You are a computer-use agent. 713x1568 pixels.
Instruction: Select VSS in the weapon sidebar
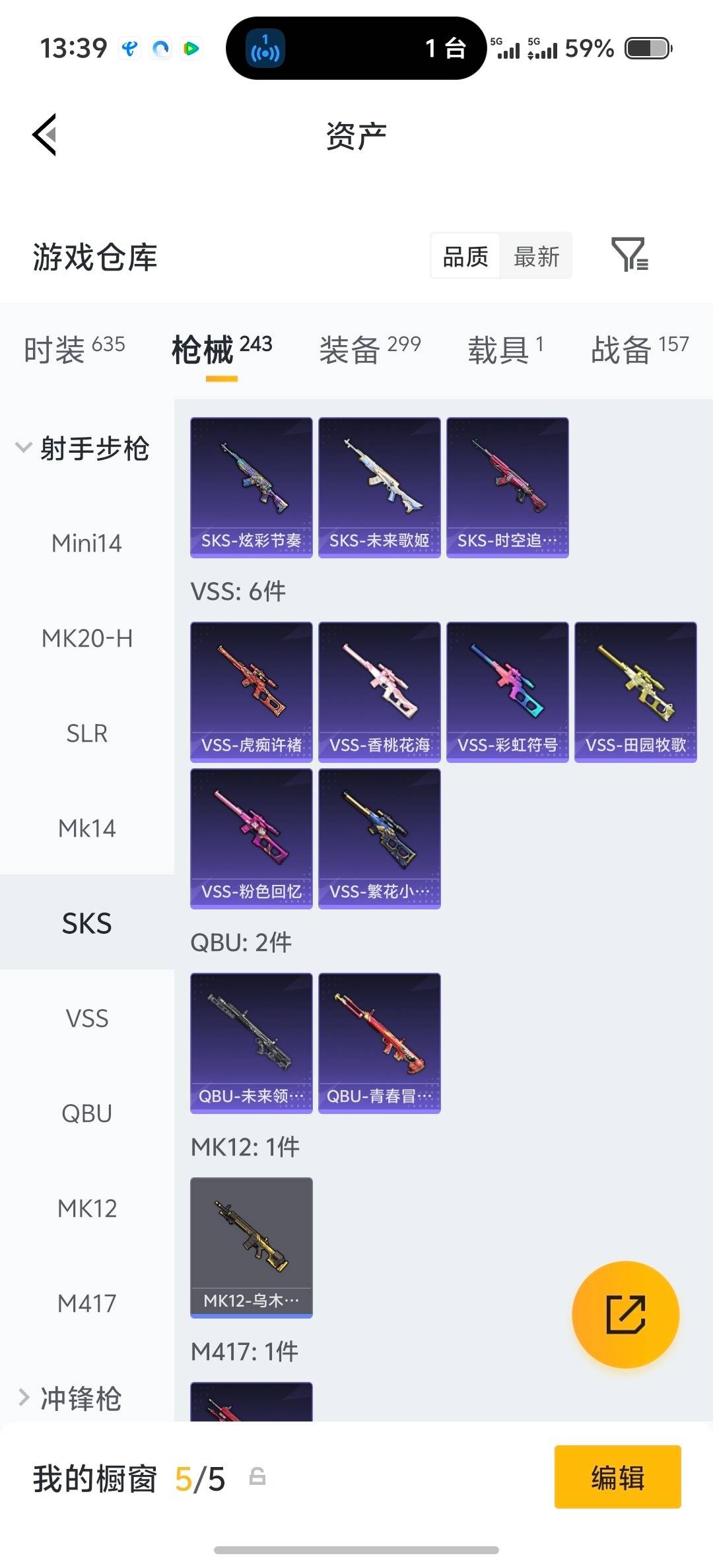86,1018
